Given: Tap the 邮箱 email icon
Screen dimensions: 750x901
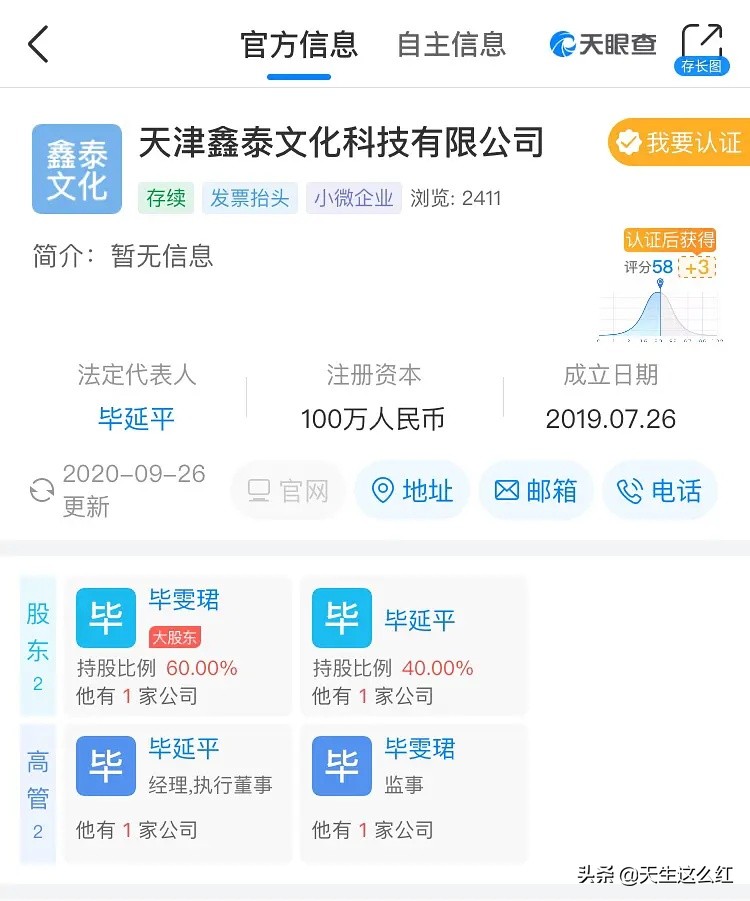Looking at the screenshot, I should (x=536, y=490).
